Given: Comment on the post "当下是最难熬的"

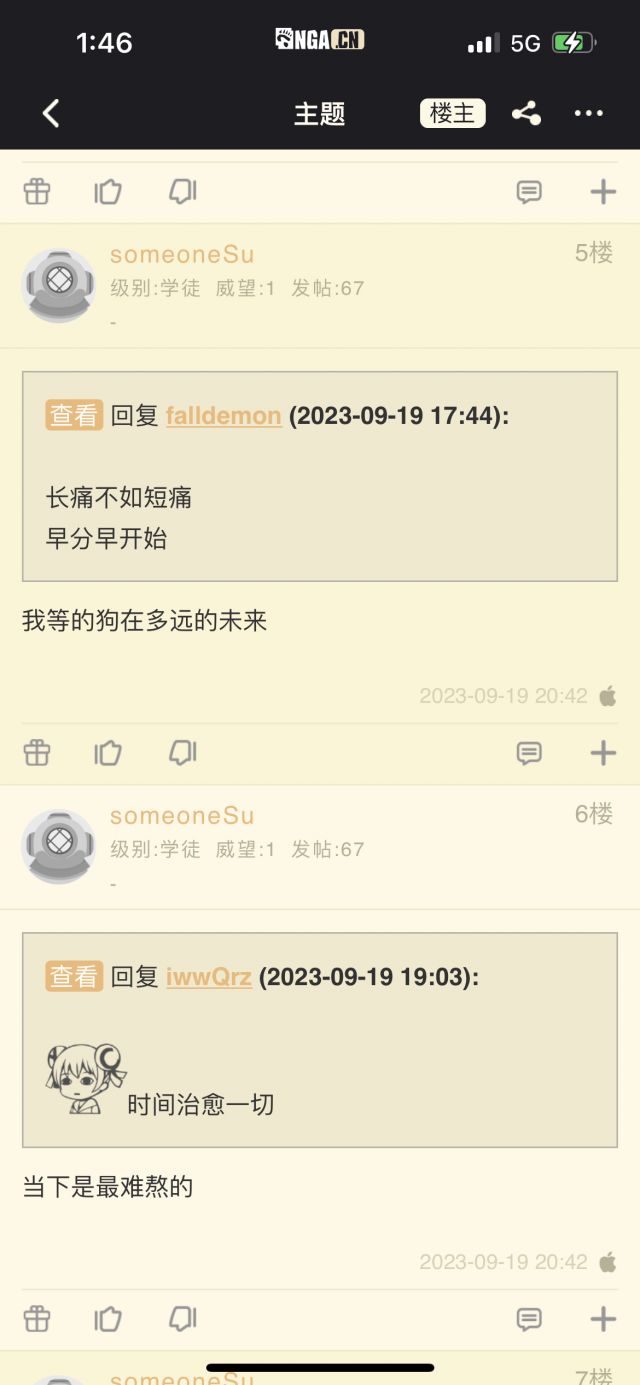Looking at the screenshot, I should (529, 1319).
